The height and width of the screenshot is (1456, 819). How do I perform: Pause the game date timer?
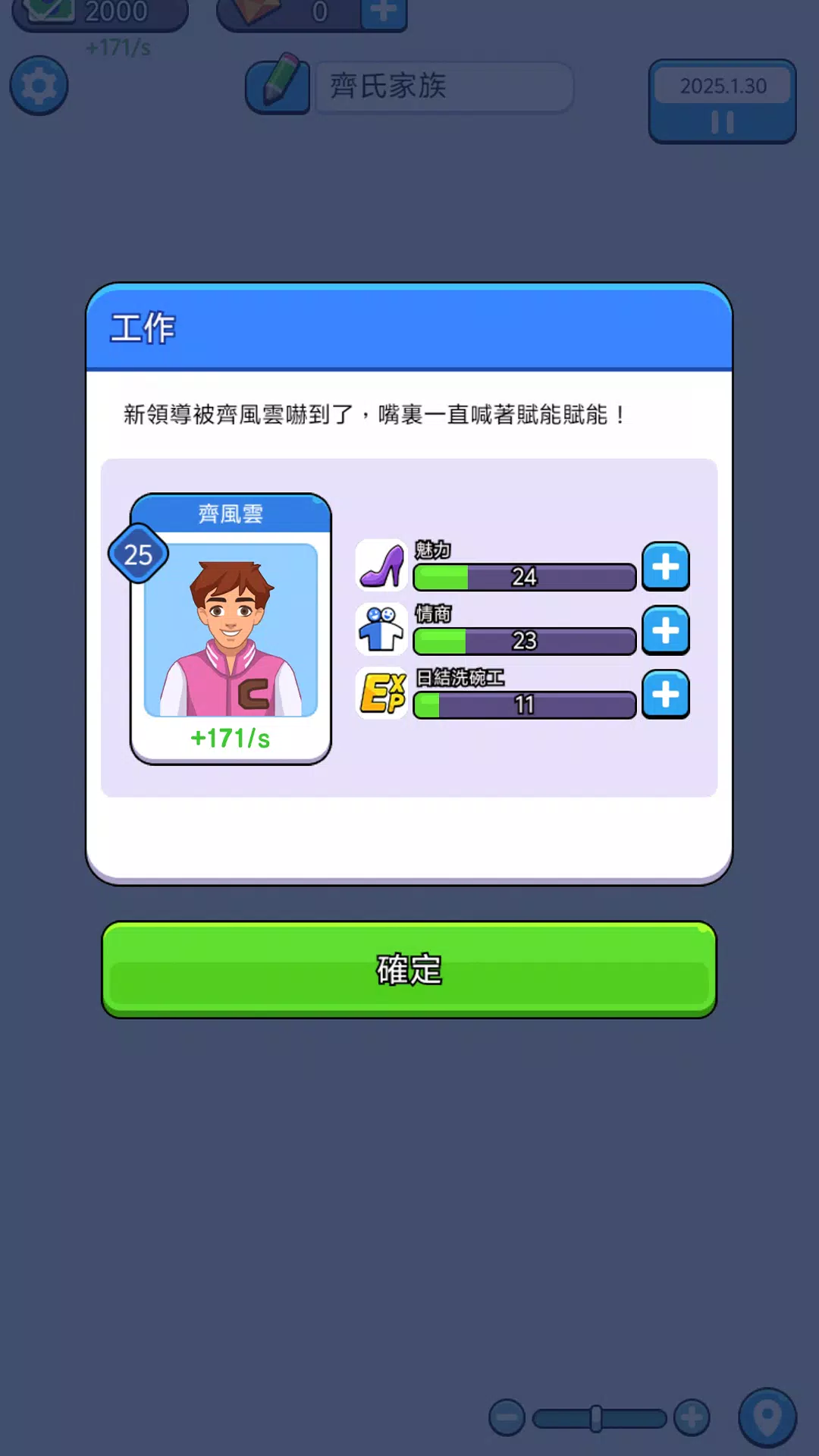(x=722, y=122)
